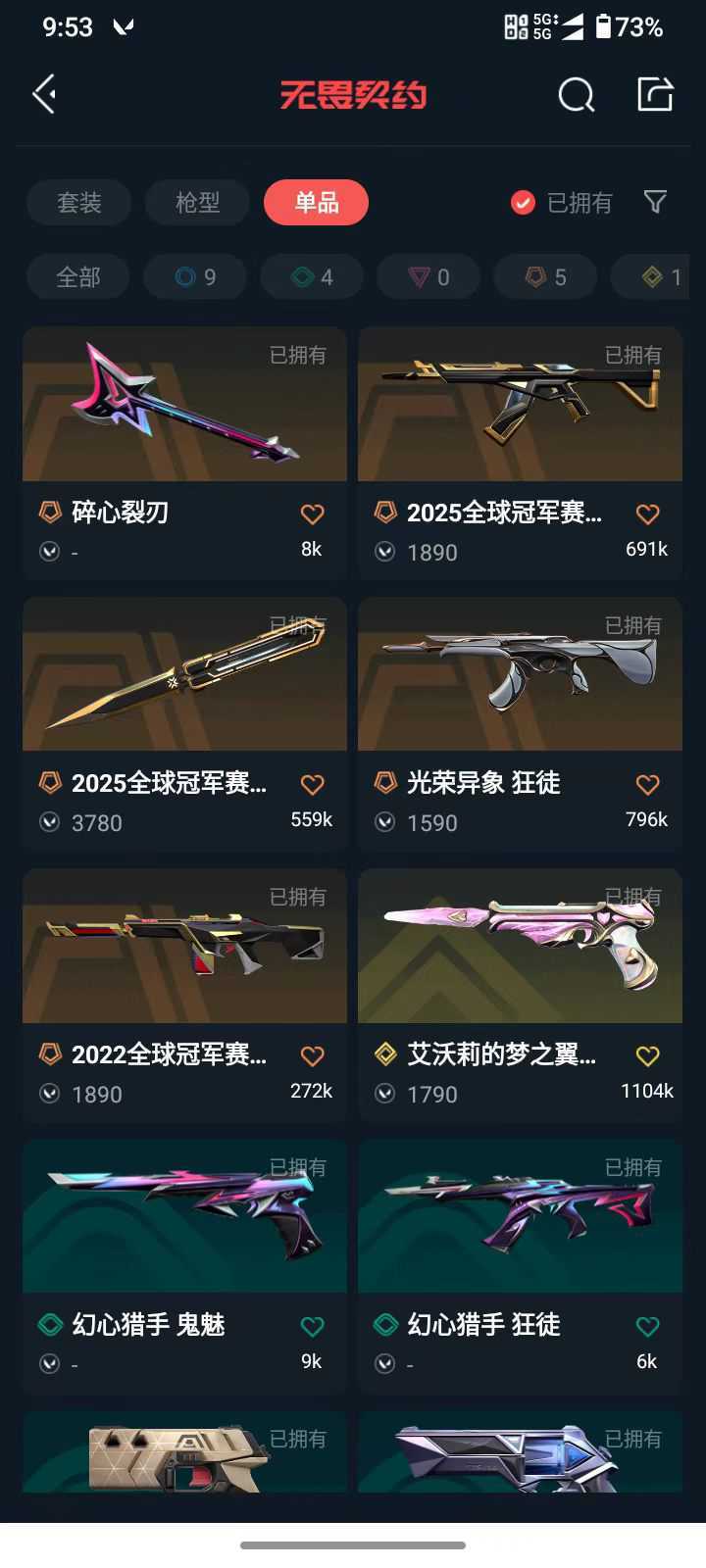Open the 2025全球冠军赛 card priced 3780
The height and width of the screenshot is (1568, 706).
[185, 723]
